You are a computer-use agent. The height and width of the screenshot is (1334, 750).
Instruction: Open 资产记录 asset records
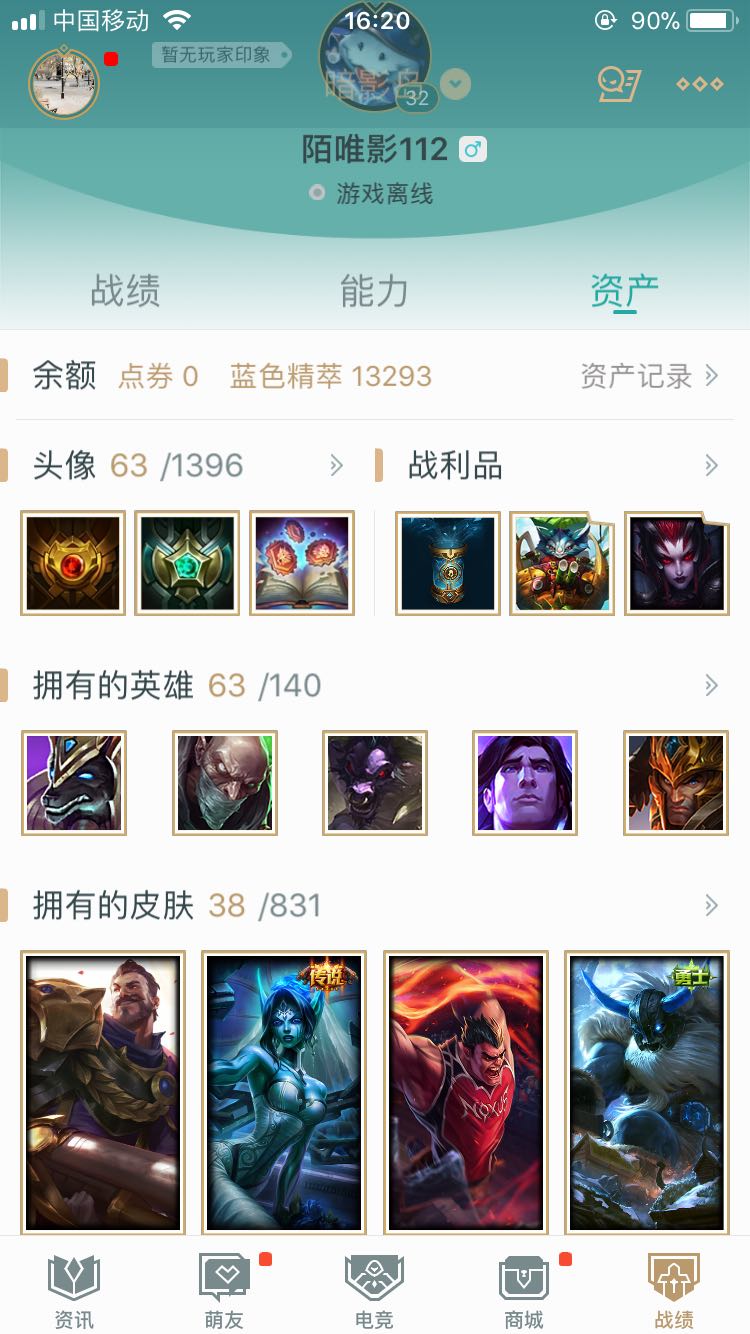point(649,376)
